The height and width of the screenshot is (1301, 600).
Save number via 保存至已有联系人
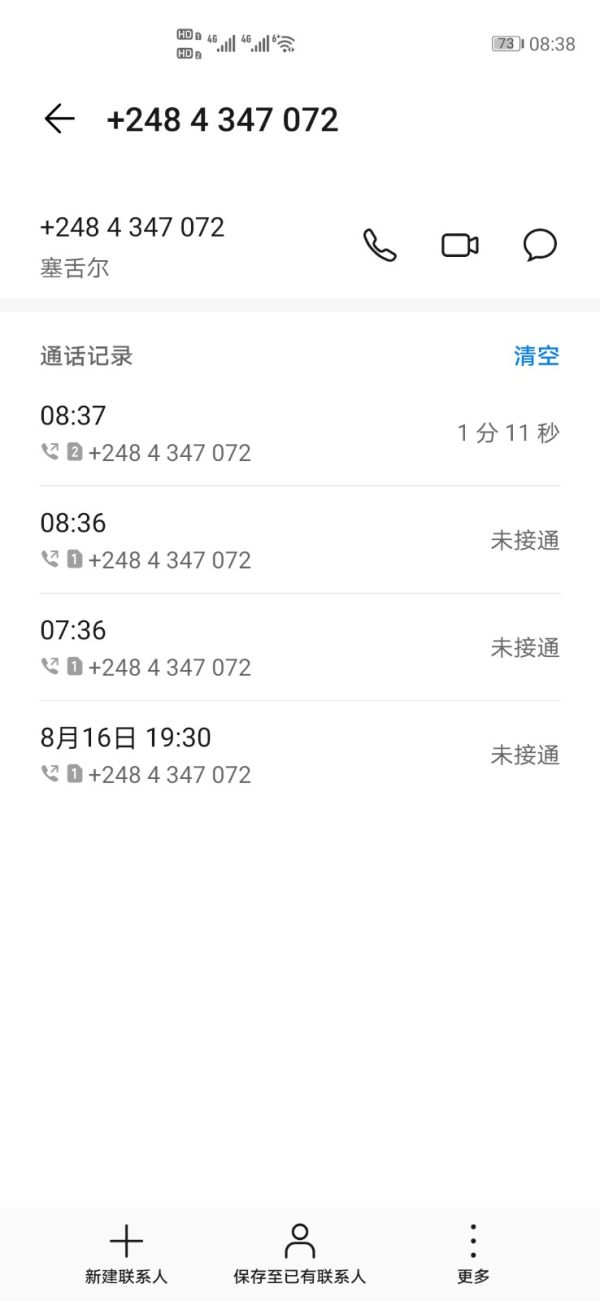tap(300, 1253)
